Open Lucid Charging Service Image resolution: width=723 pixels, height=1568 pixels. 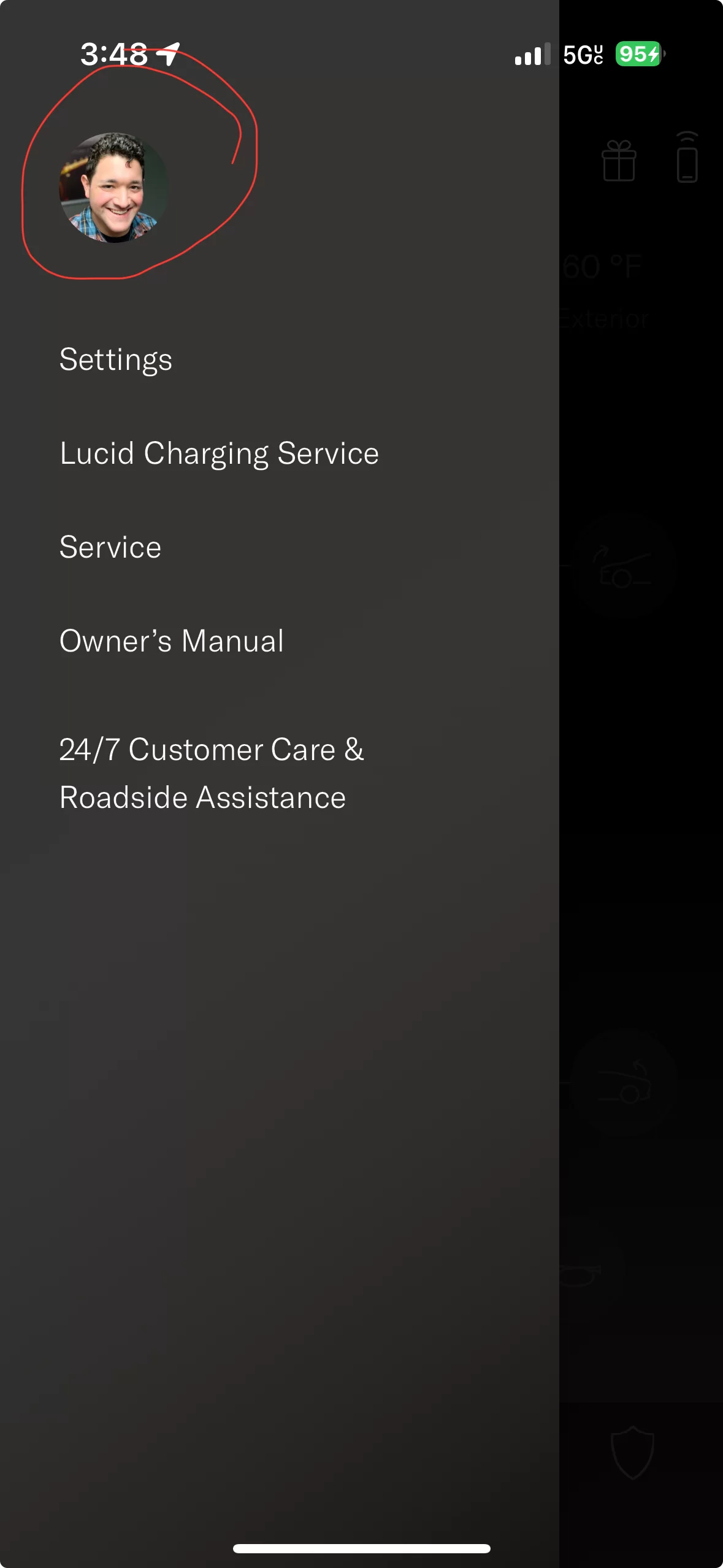220,454
